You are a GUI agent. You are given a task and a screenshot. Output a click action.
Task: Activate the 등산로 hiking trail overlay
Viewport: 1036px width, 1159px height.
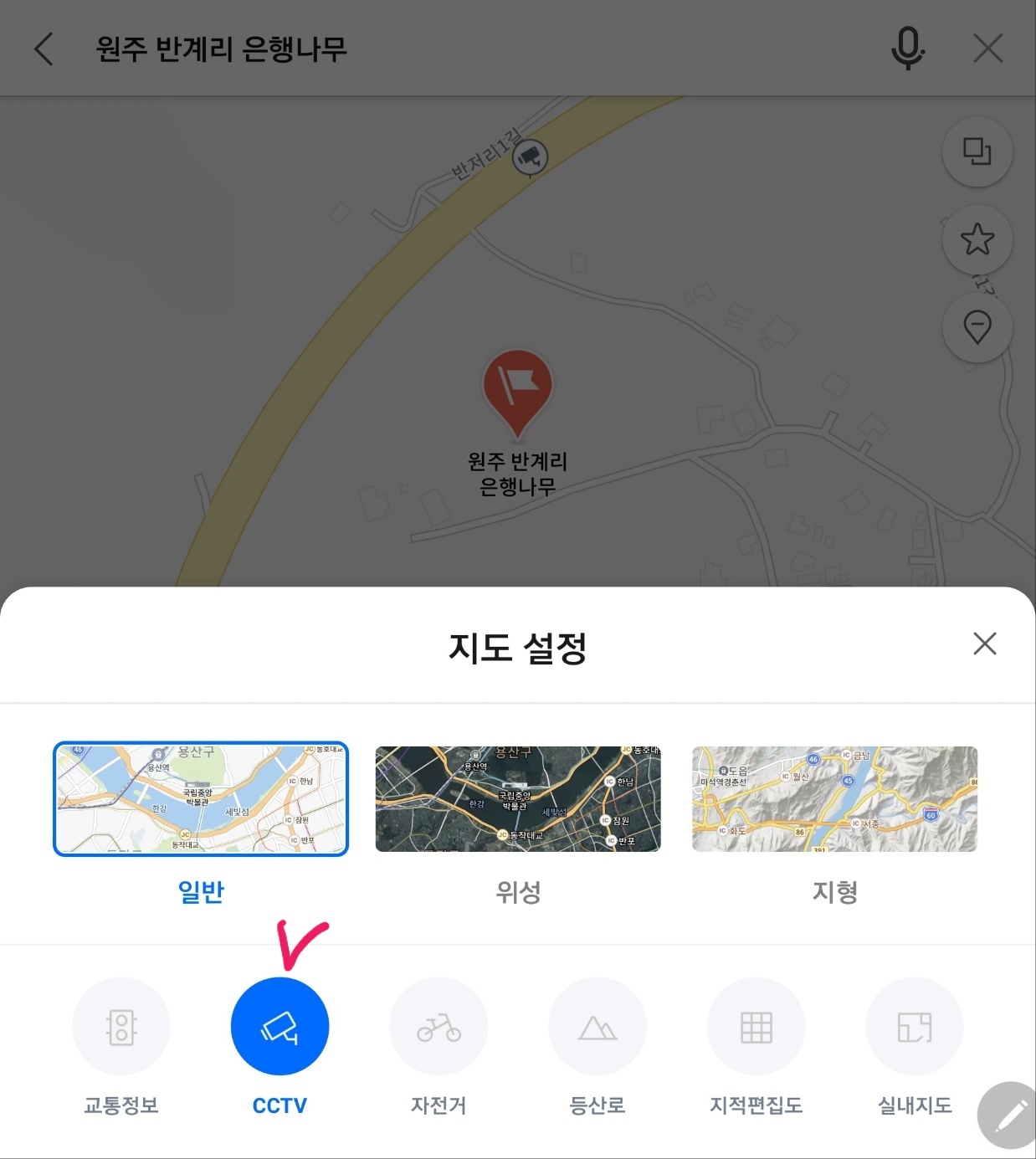pyautogui.click(x=597, y=1025)
